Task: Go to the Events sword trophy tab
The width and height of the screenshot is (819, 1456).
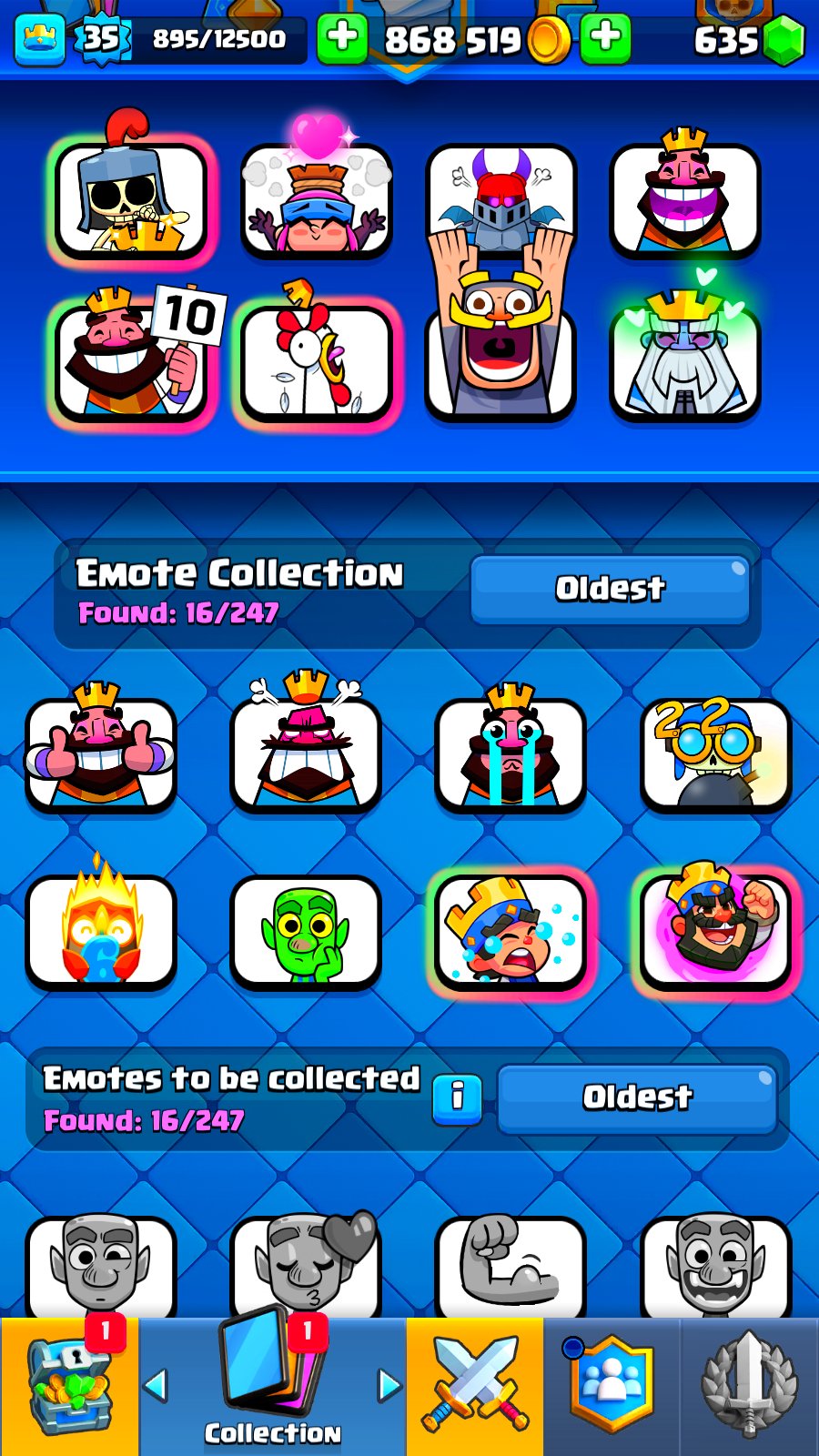Action: (x=749, y=1387)
